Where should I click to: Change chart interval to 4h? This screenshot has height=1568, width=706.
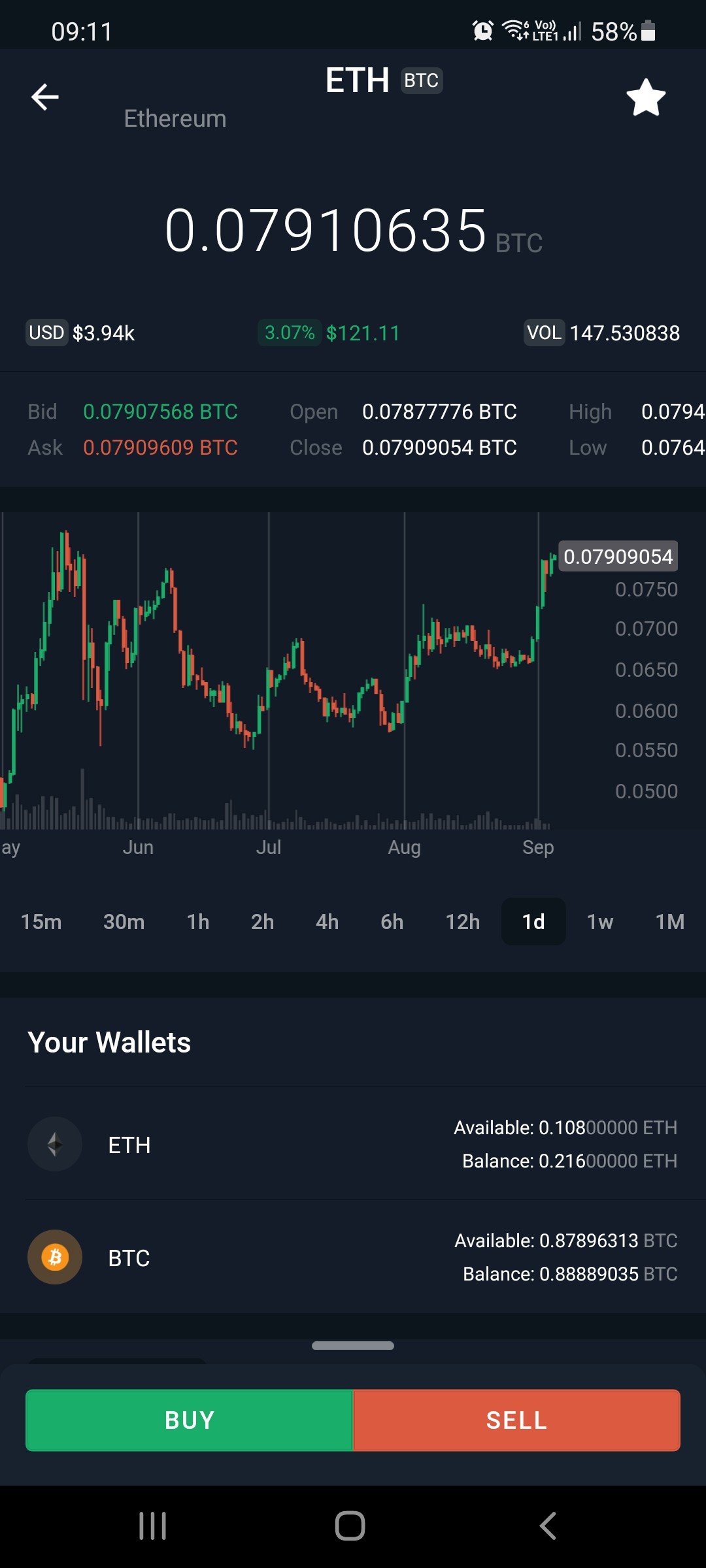328,921
